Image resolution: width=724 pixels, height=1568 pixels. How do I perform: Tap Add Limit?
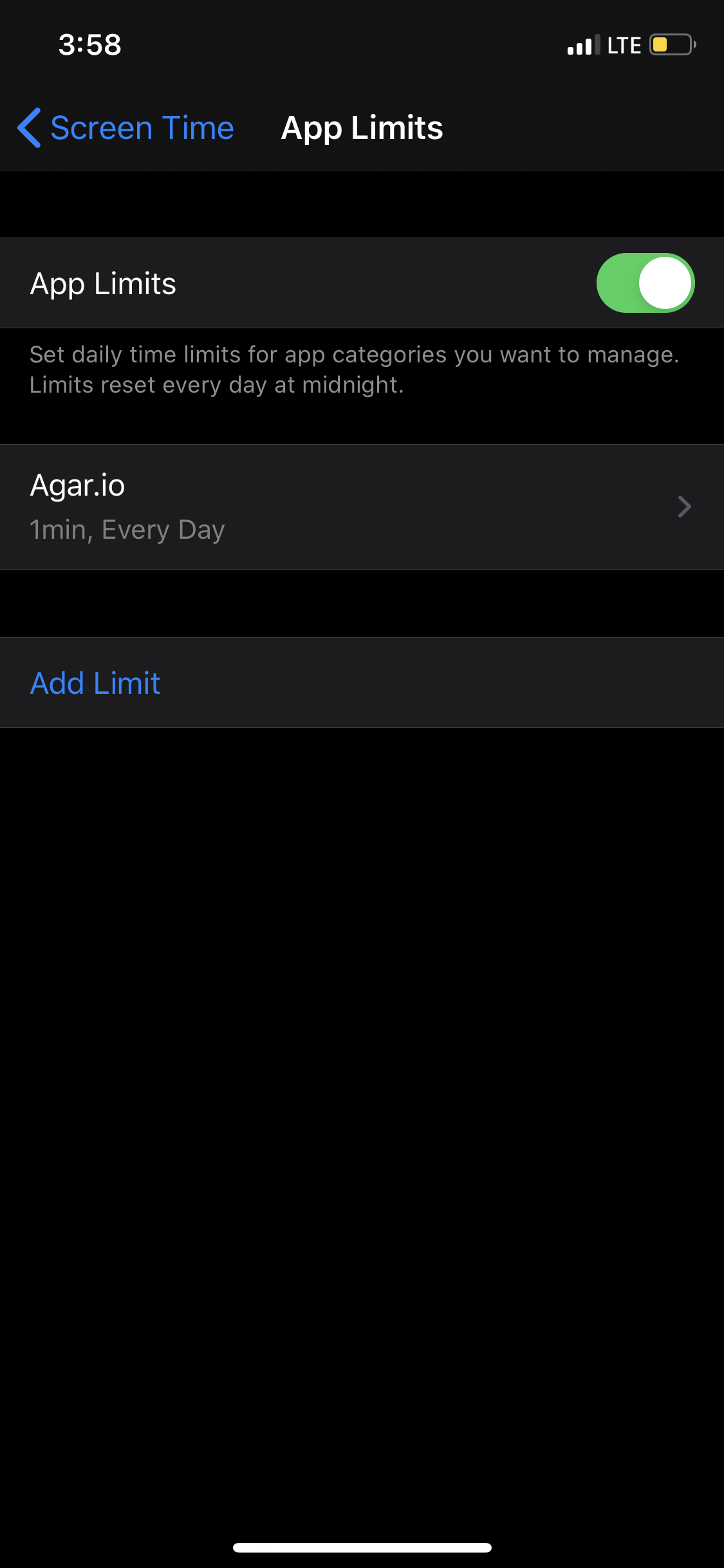[96, 683]
